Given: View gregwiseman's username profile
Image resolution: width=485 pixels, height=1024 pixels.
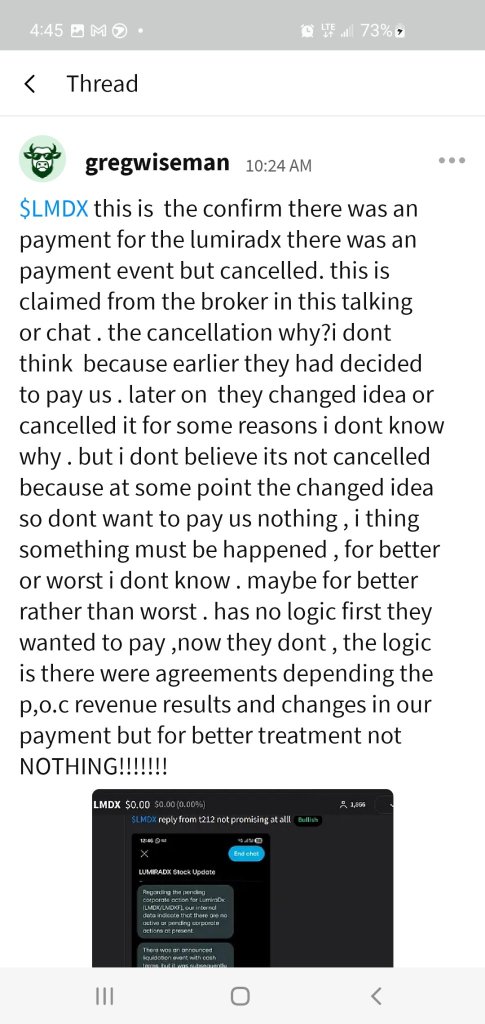Looking at the screenshot, I should pyautogui.click(x=157, y=161).
